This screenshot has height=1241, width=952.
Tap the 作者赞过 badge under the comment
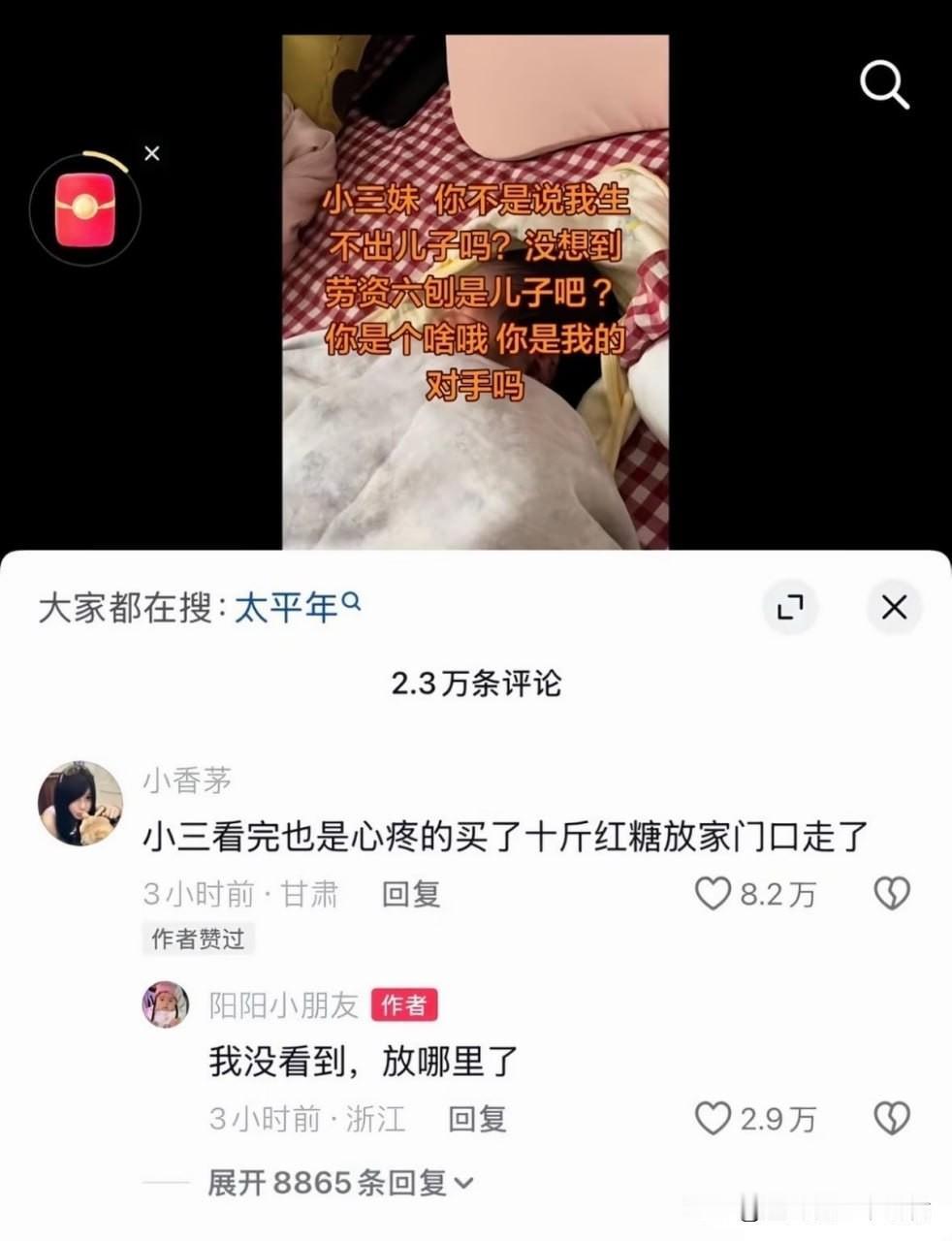(x=199, y=939)
